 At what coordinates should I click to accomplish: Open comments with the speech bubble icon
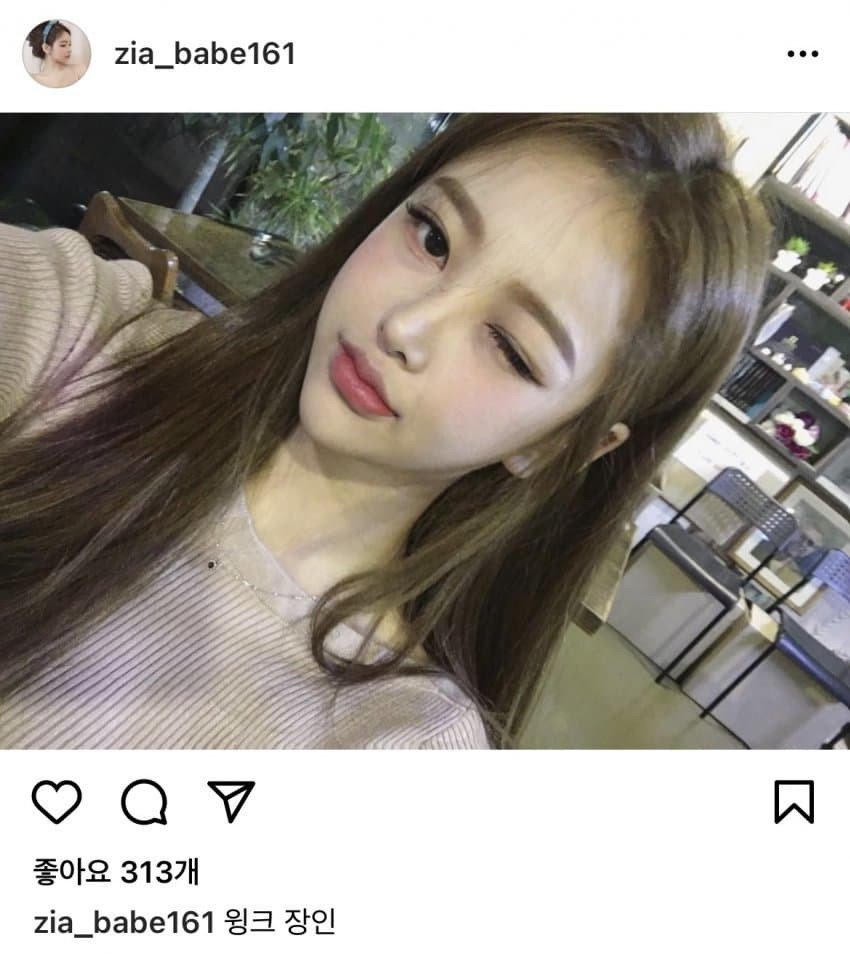(x=144, y=802)
